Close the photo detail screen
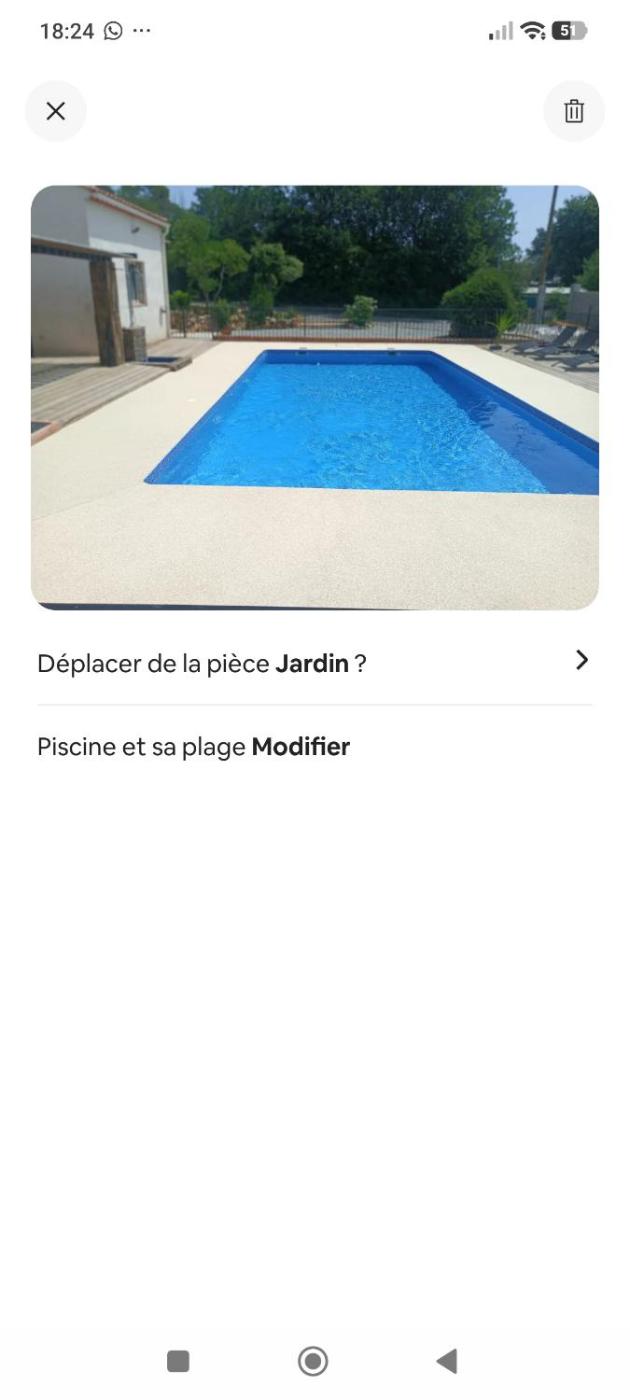This screenshot has height=1400, width=630. [56, 111]
